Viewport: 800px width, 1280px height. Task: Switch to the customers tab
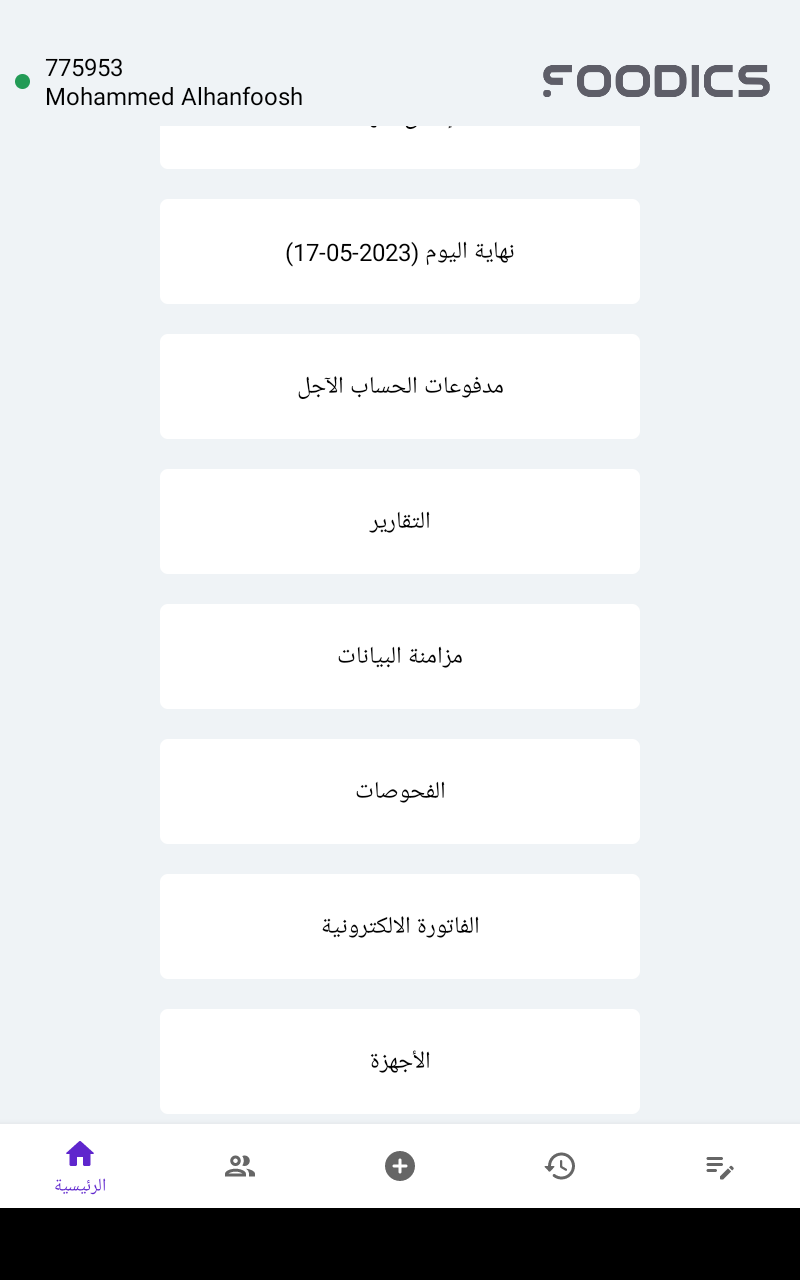[x=240, y=1166]
